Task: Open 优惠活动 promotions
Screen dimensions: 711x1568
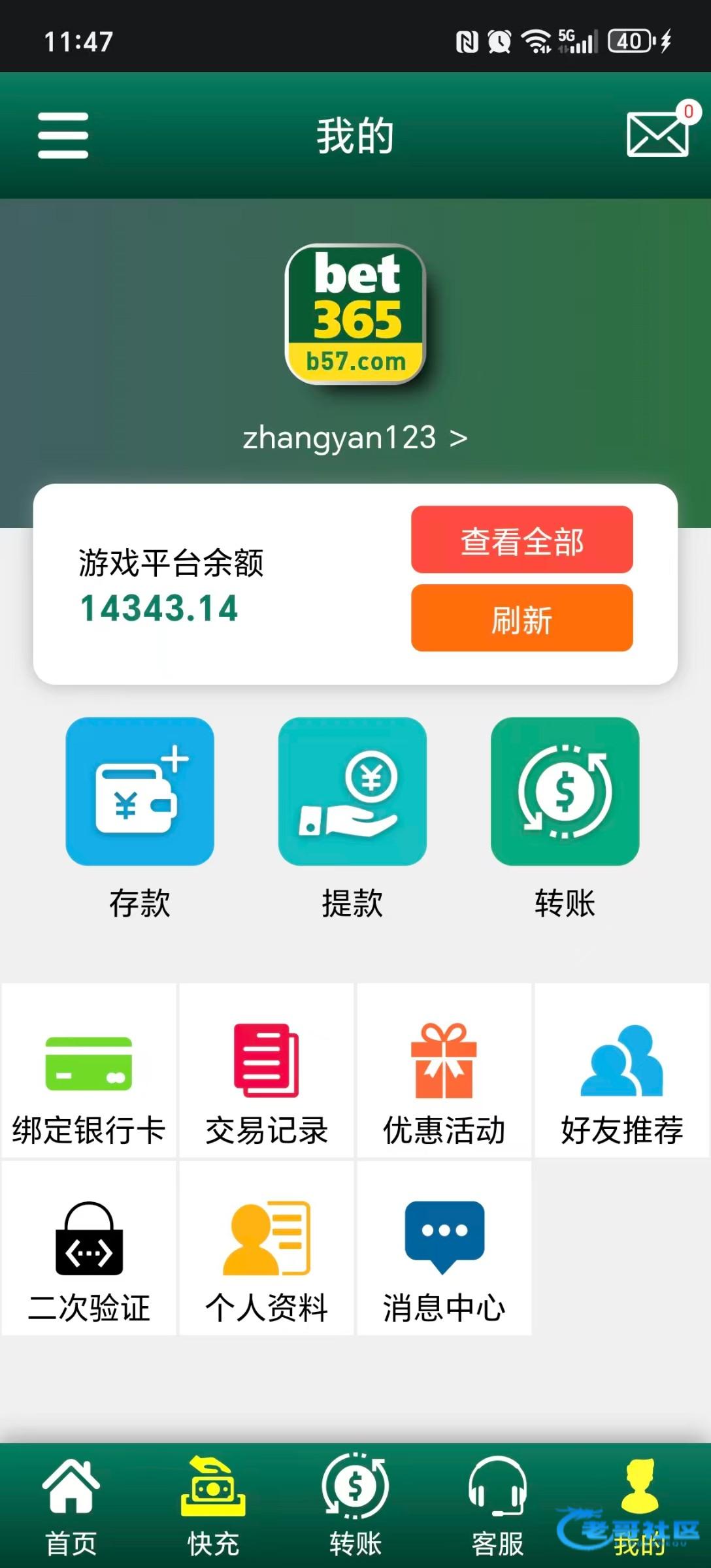Action: tap(444, 1071)
